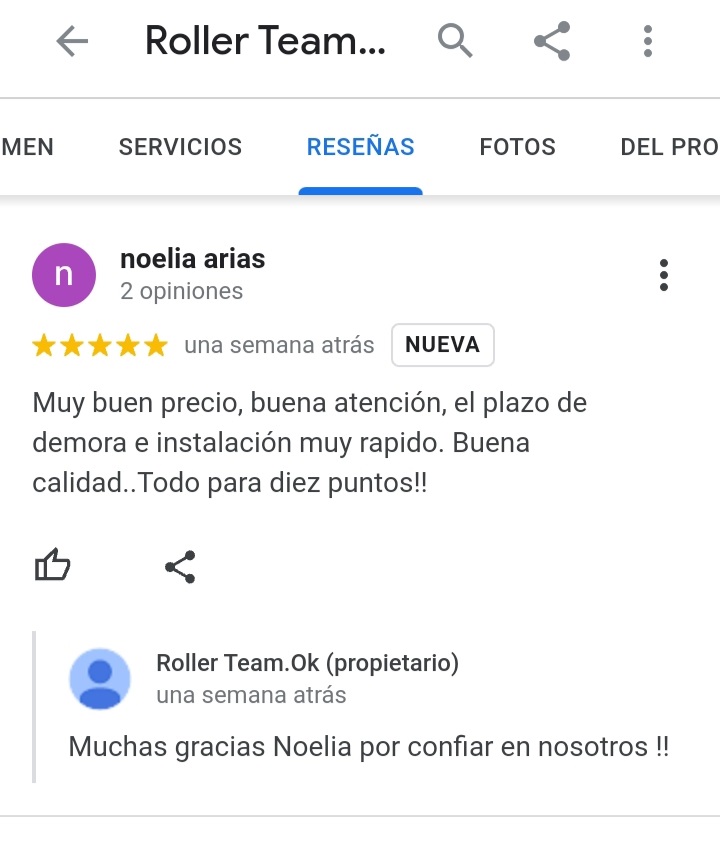Screen dimensions: 720x854
Task: Like noelia arias's review
Action: [53, 567]
